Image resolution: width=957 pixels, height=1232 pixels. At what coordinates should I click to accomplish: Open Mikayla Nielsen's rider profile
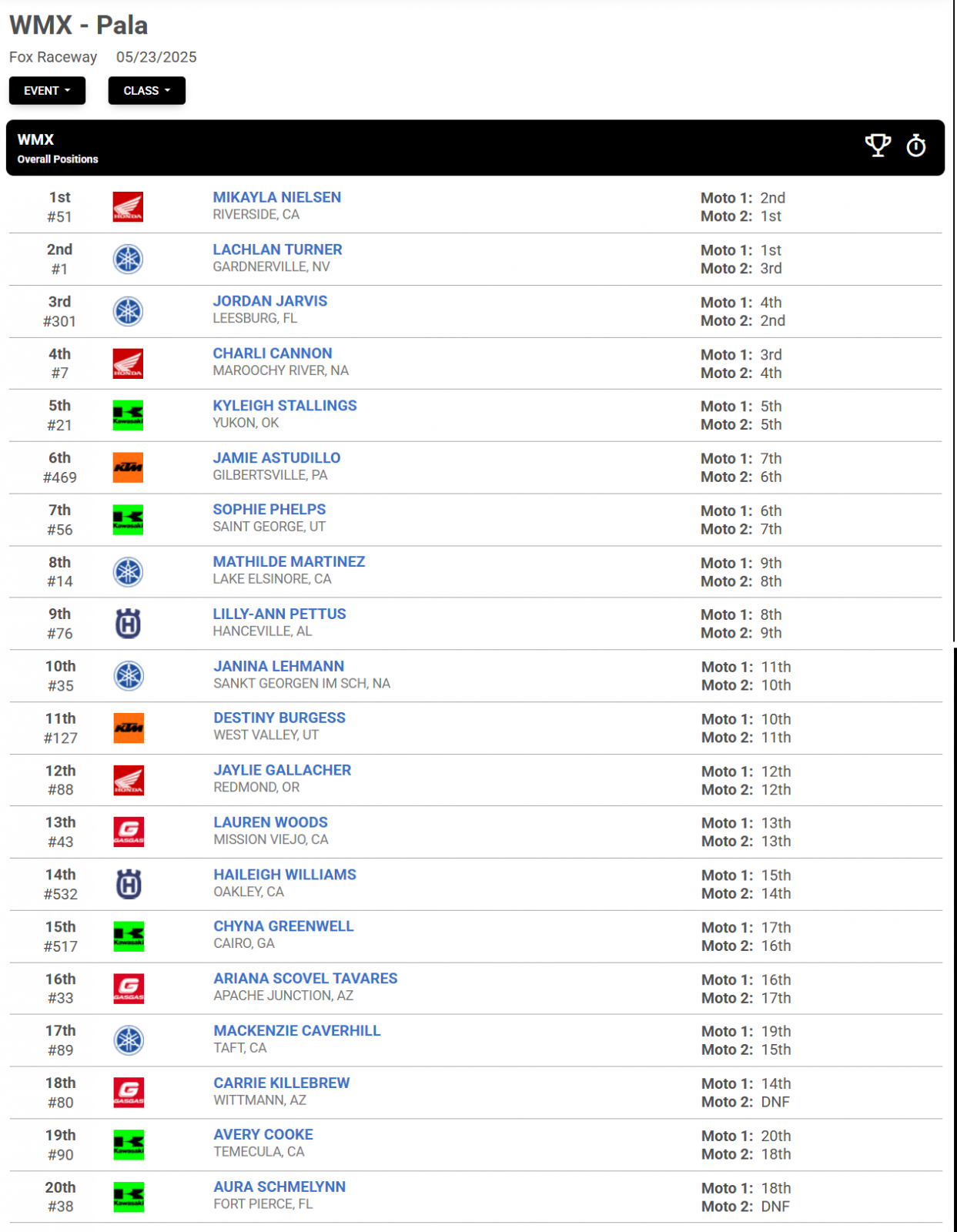276,197
